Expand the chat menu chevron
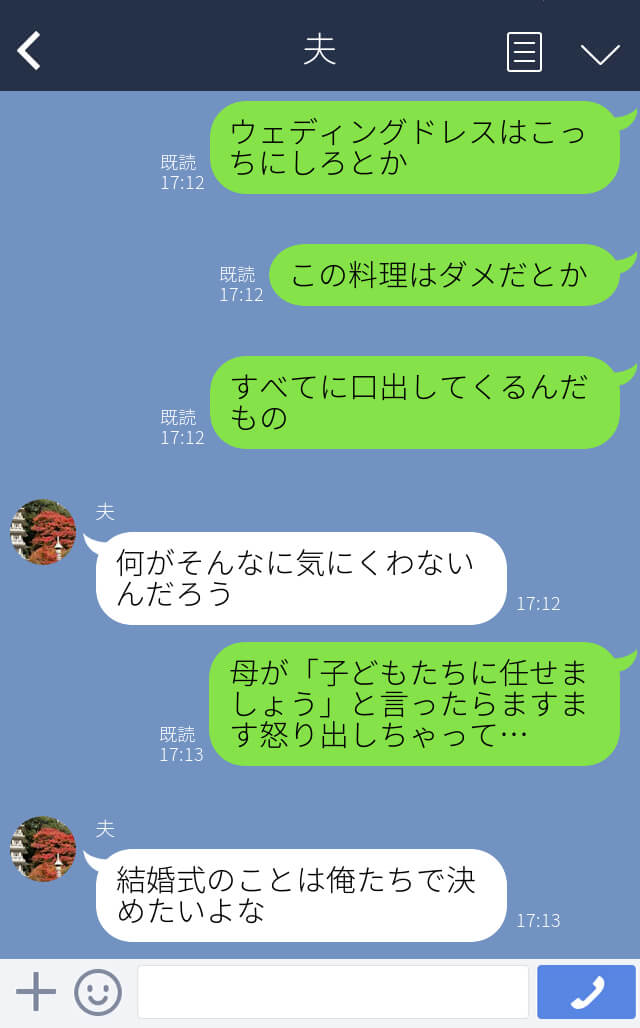 coord(600,54)
